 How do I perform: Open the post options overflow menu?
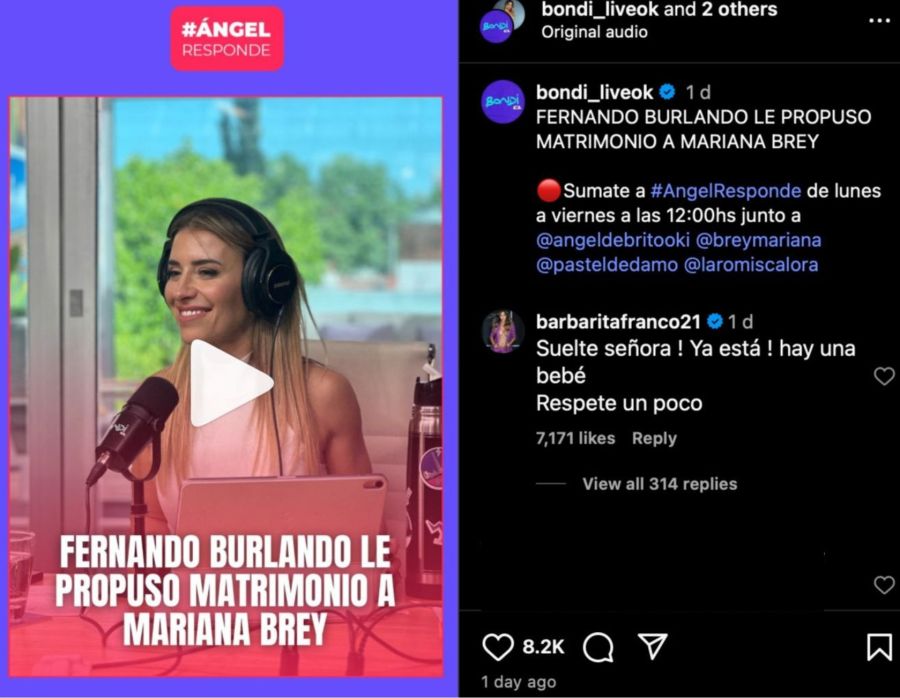pos(878,19)
